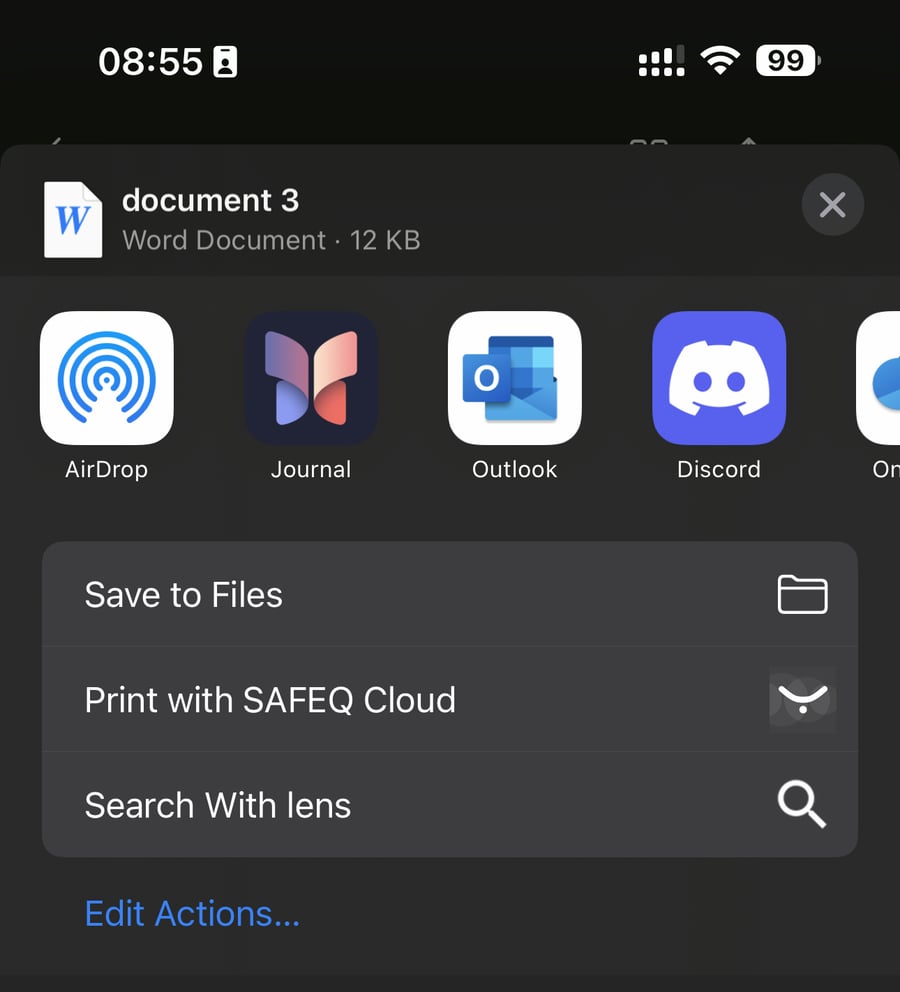Tap the document 3 title header

coord(210,200)
